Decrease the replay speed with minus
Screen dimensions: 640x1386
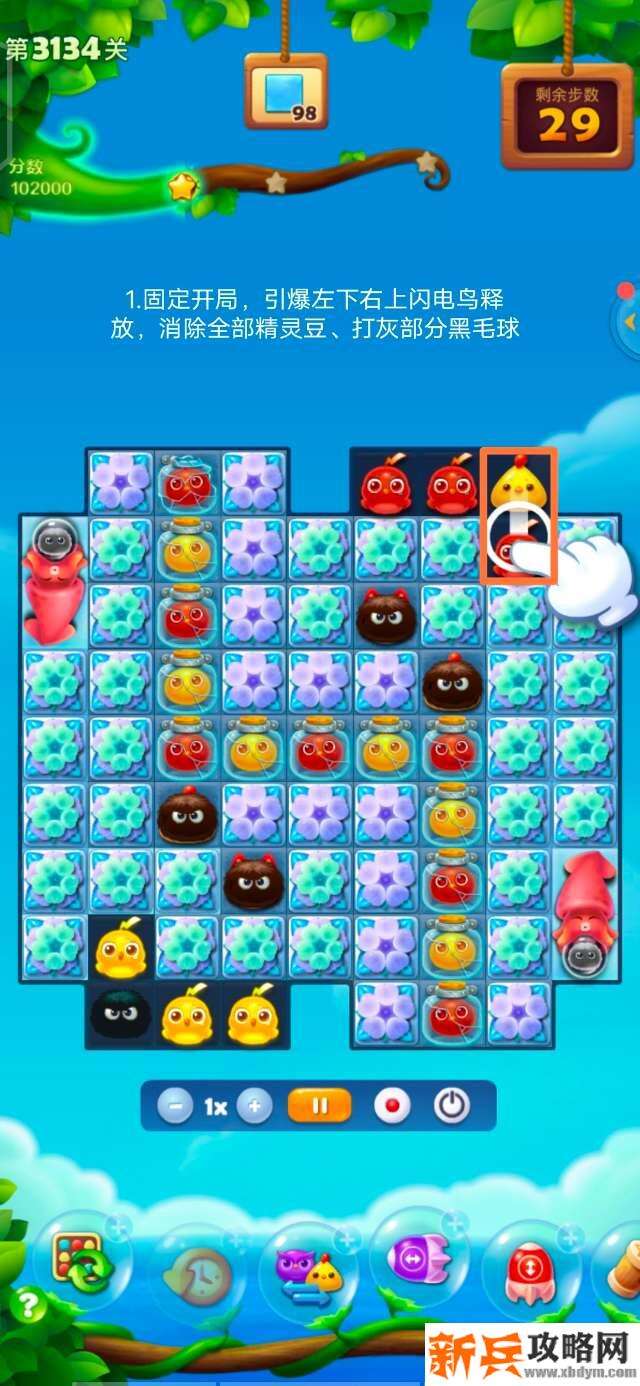point(176,1107)
